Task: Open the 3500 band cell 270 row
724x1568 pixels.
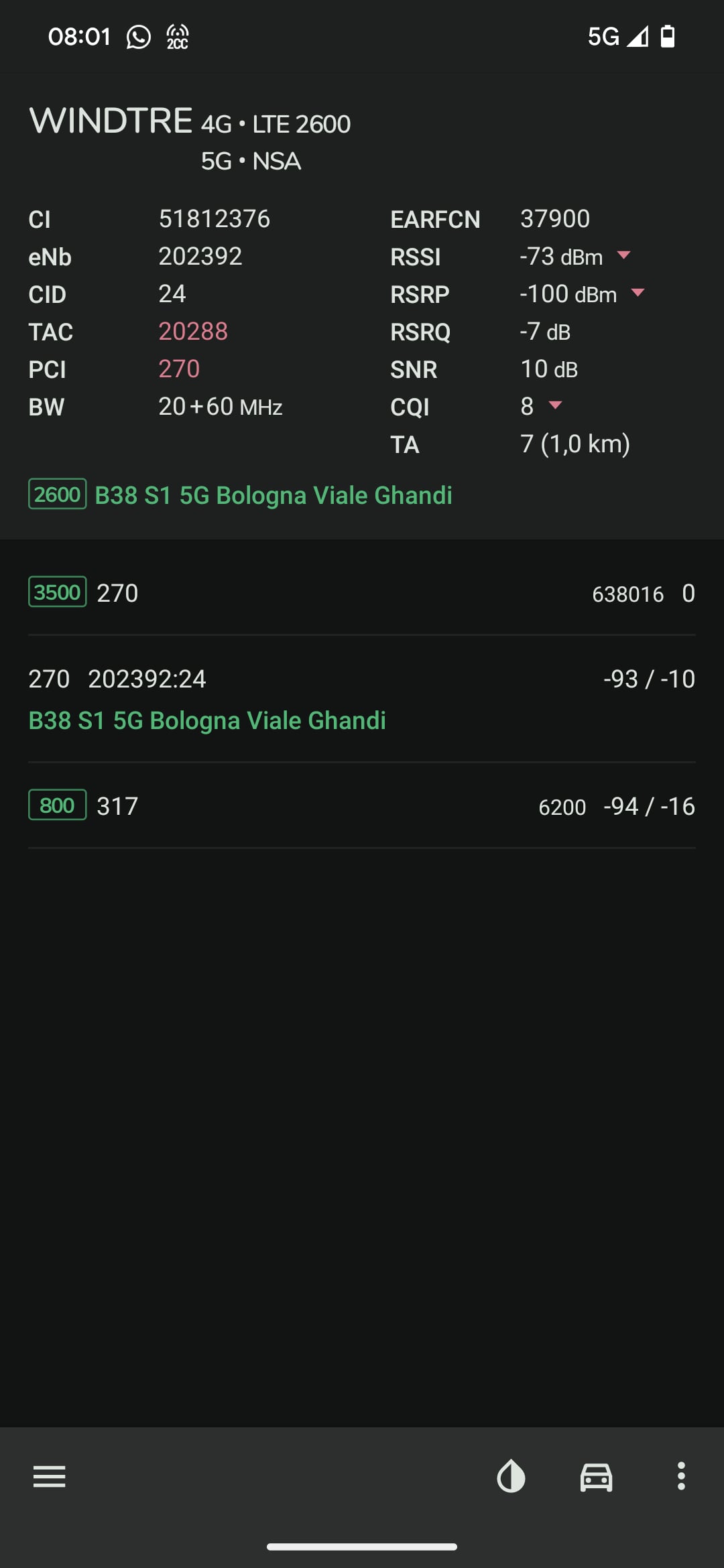Action: [x=362, y=593]
